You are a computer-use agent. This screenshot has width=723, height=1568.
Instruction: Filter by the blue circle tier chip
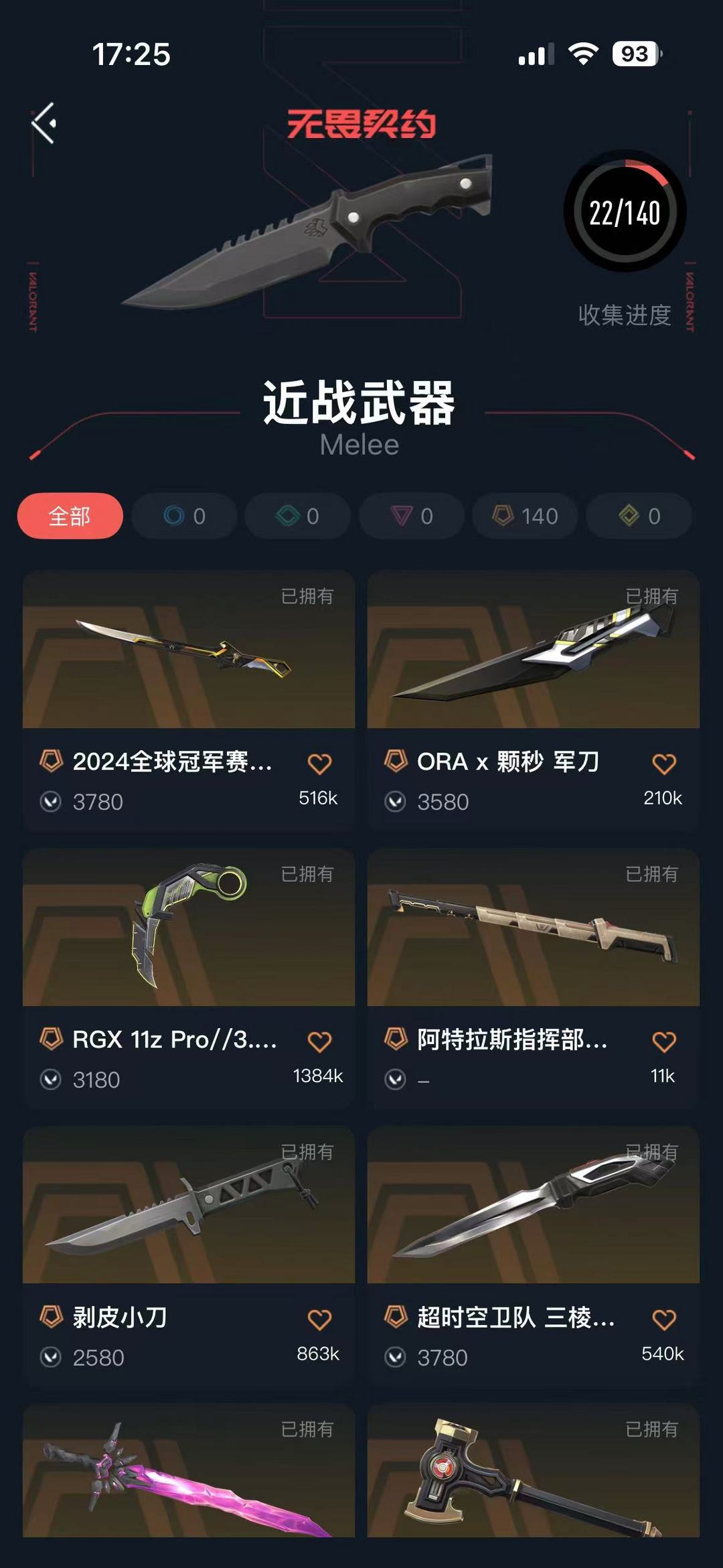(184, 516)
